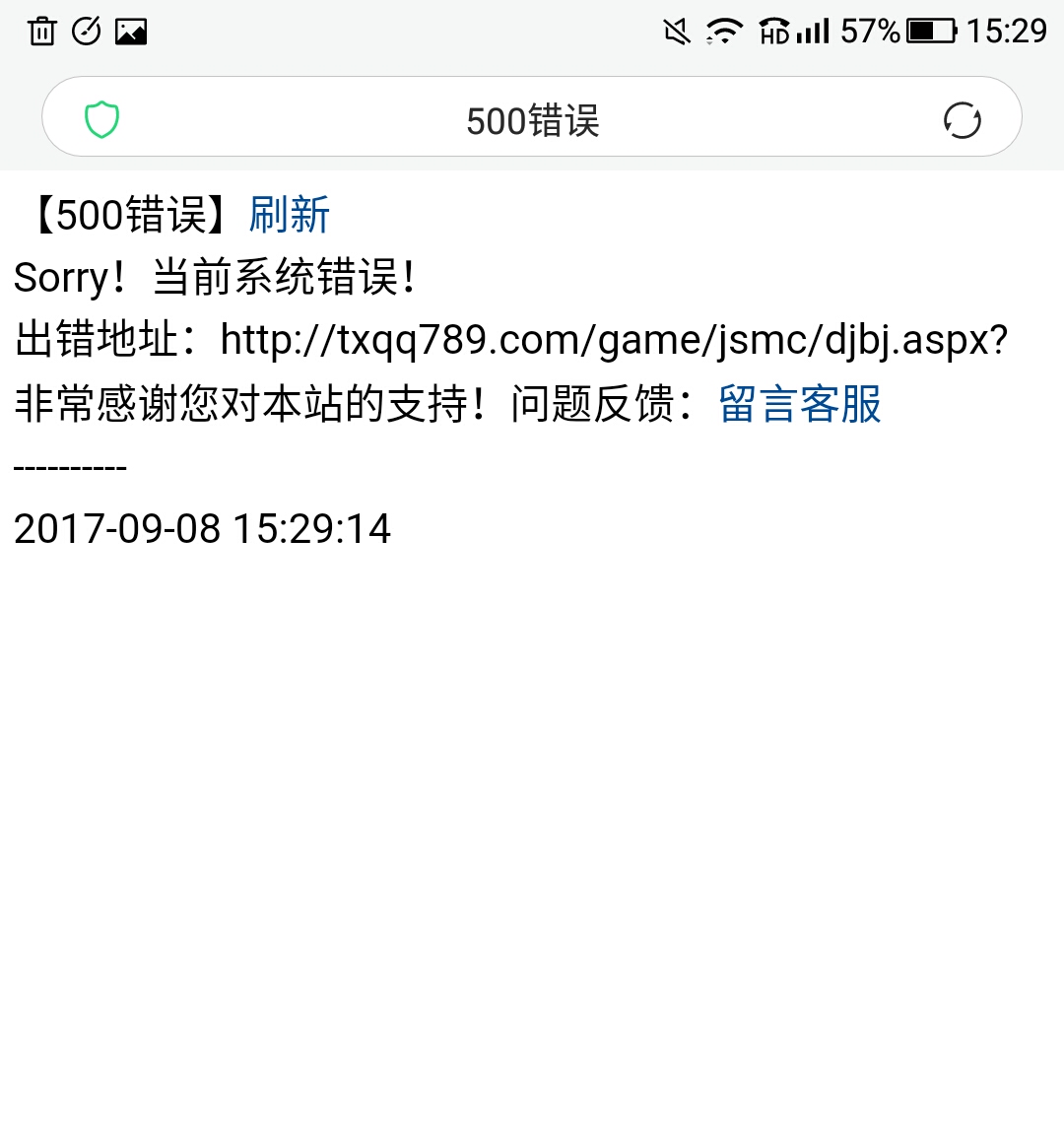Open the green shield security icon
Screen dimensions: 1064x1142
101,120
